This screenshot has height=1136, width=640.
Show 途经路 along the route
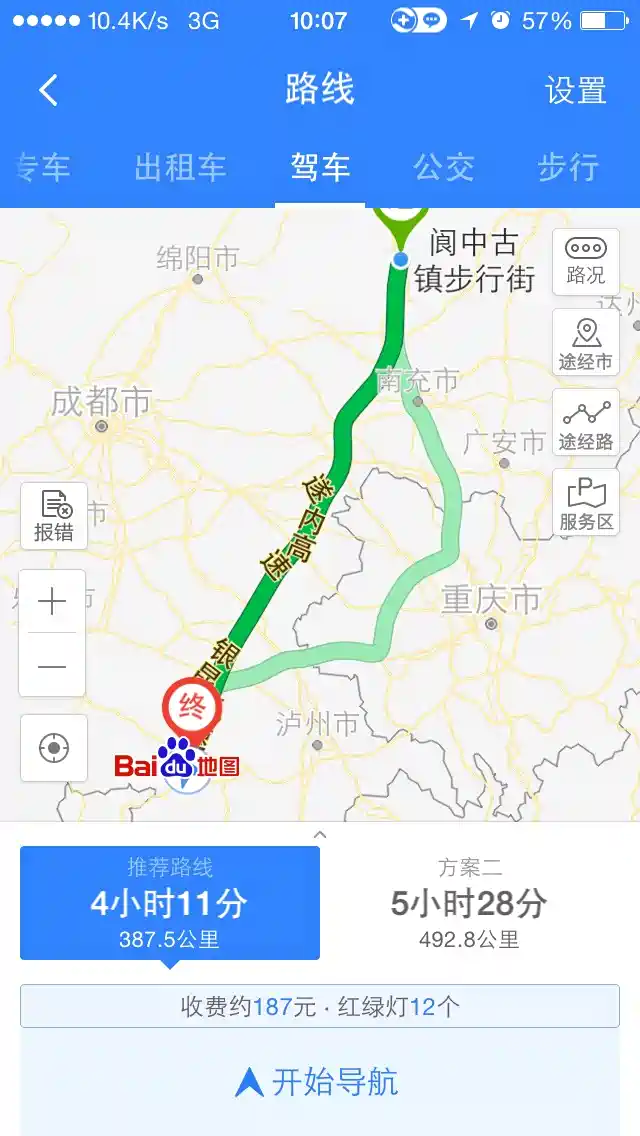point(585,423)
